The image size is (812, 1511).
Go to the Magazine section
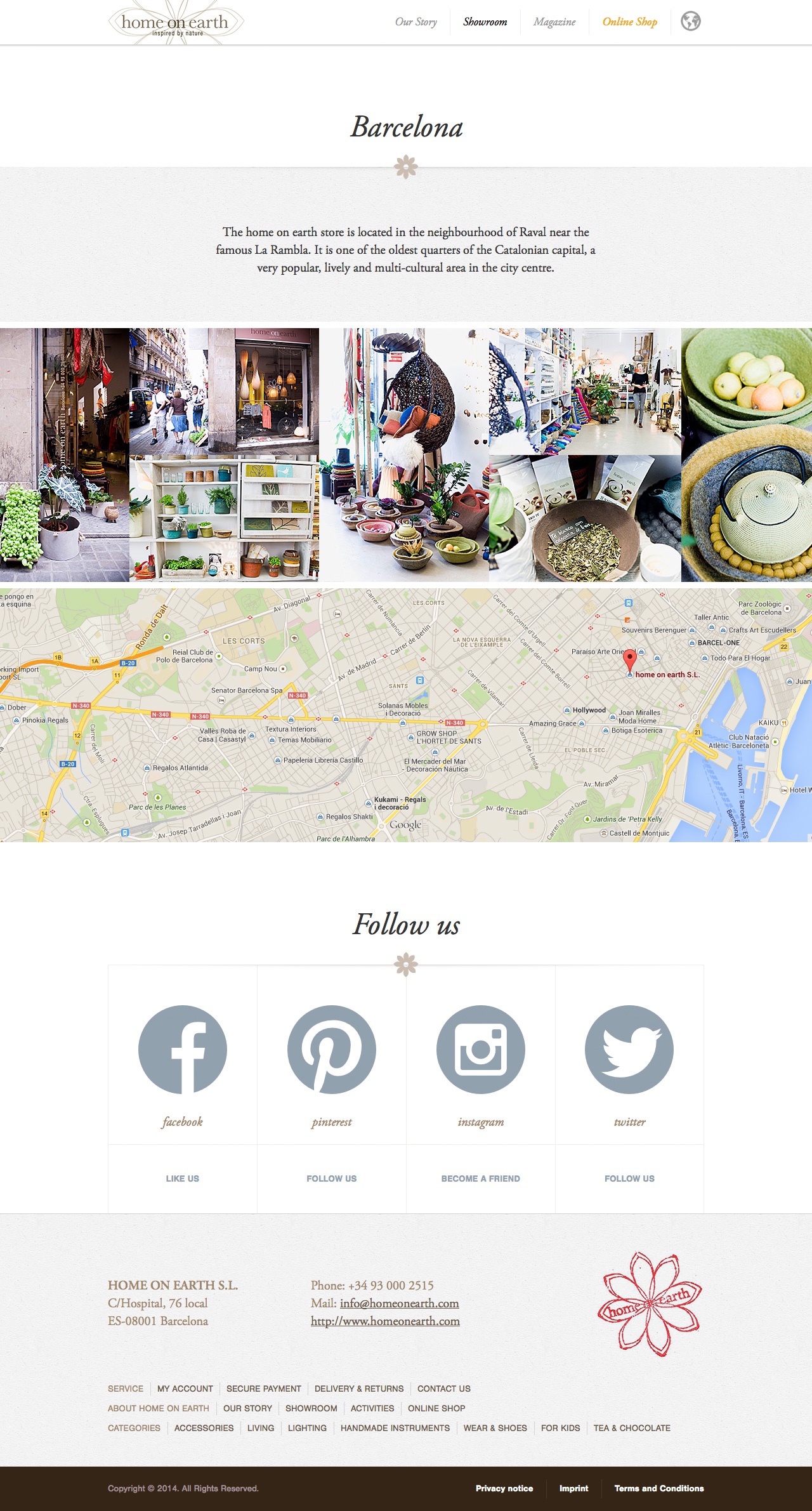(554, 22)
